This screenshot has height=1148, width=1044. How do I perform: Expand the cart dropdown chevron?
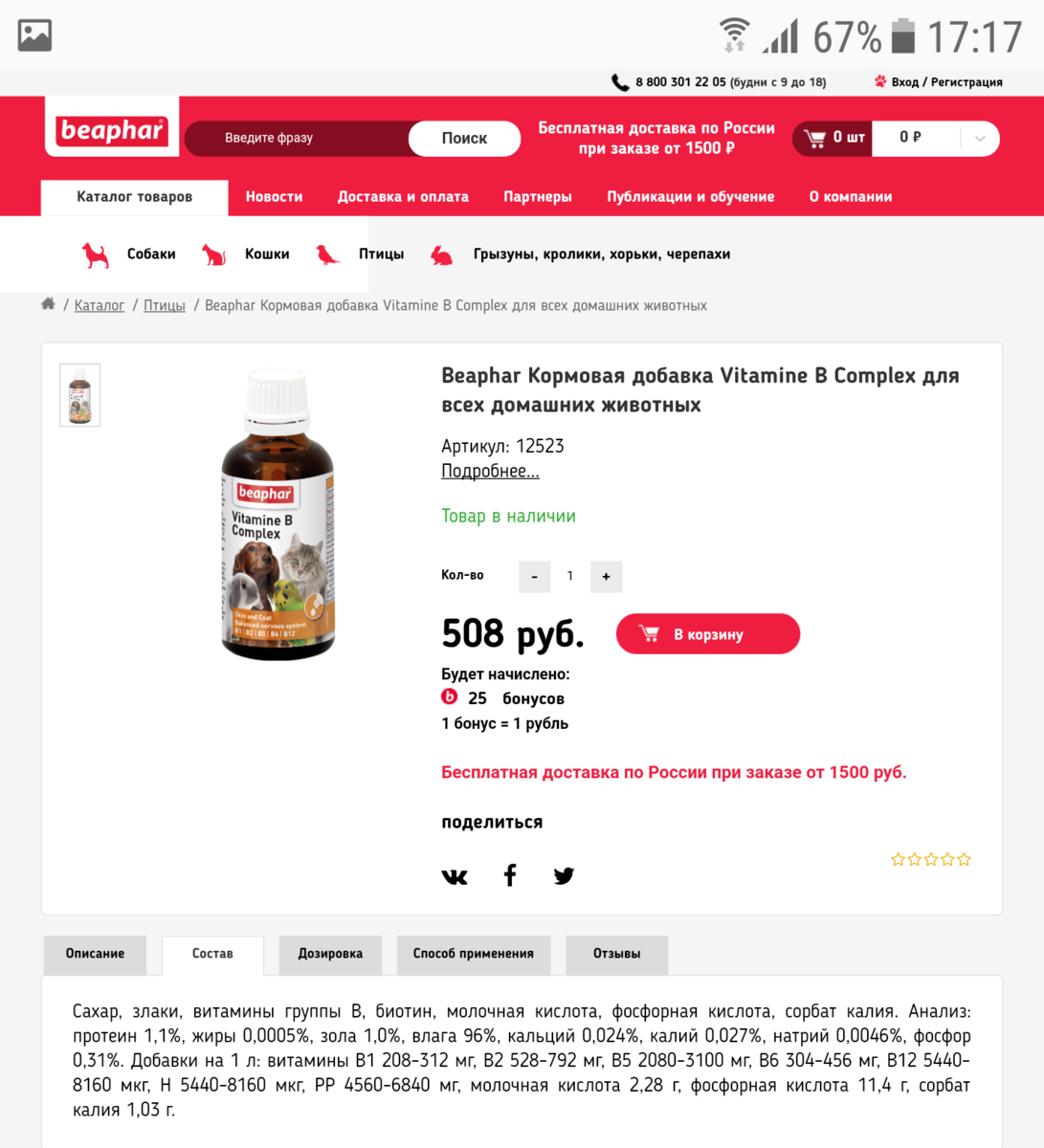pos(980,139)
